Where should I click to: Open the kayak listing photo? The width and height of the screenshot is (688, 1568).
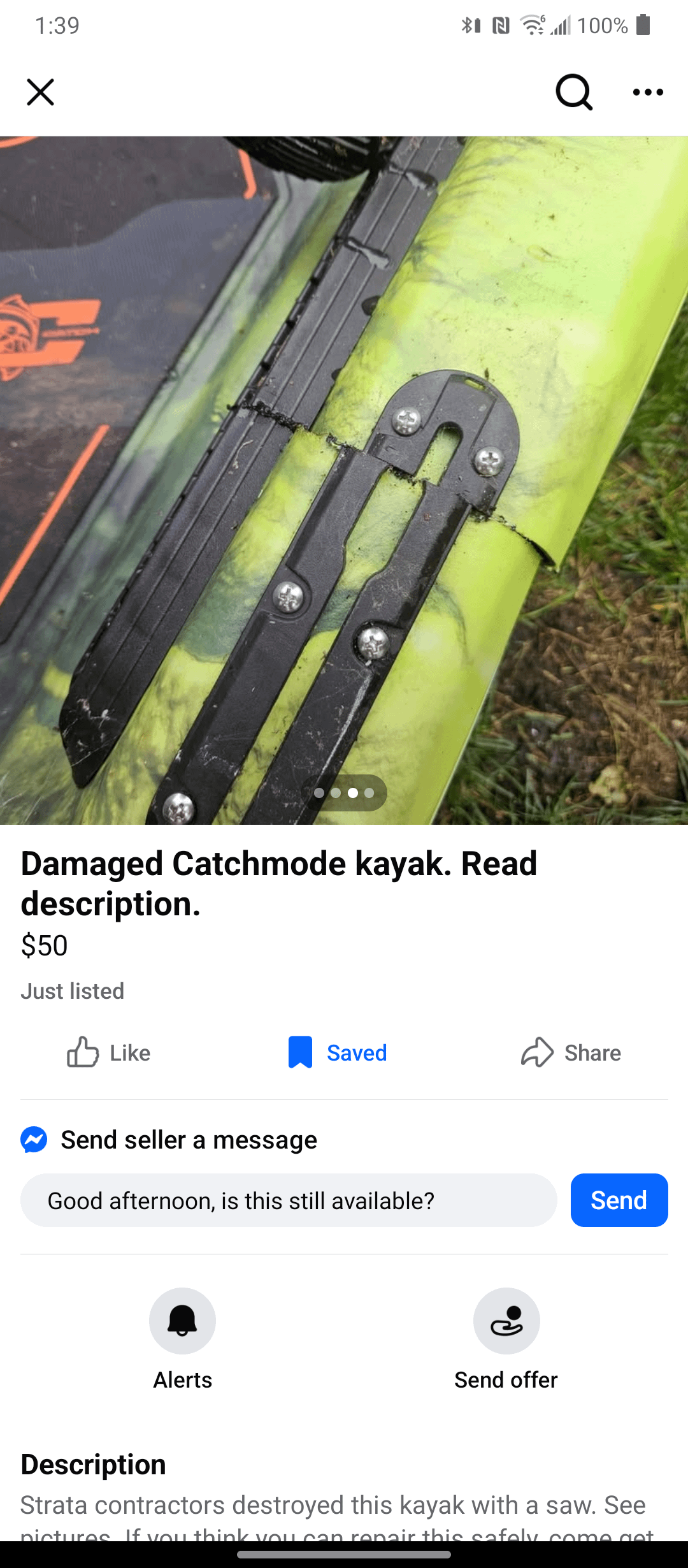click(x=344, y=479)
